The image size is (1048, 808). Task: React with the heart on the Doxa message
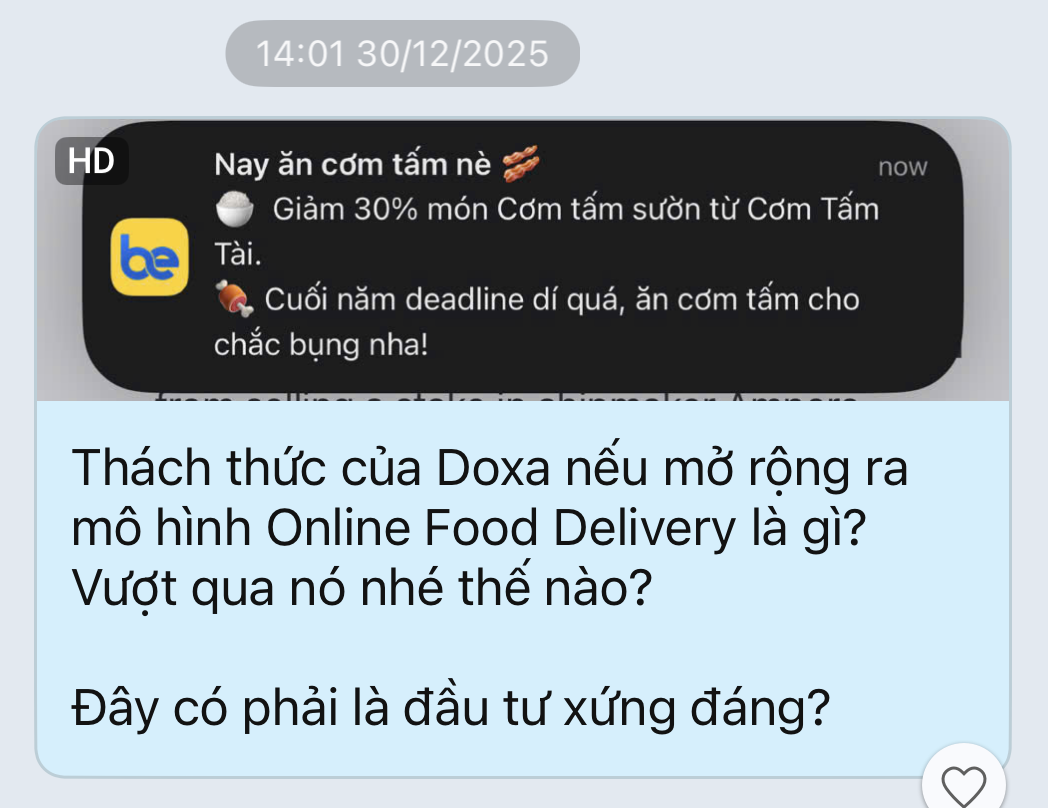coord(963,784)
